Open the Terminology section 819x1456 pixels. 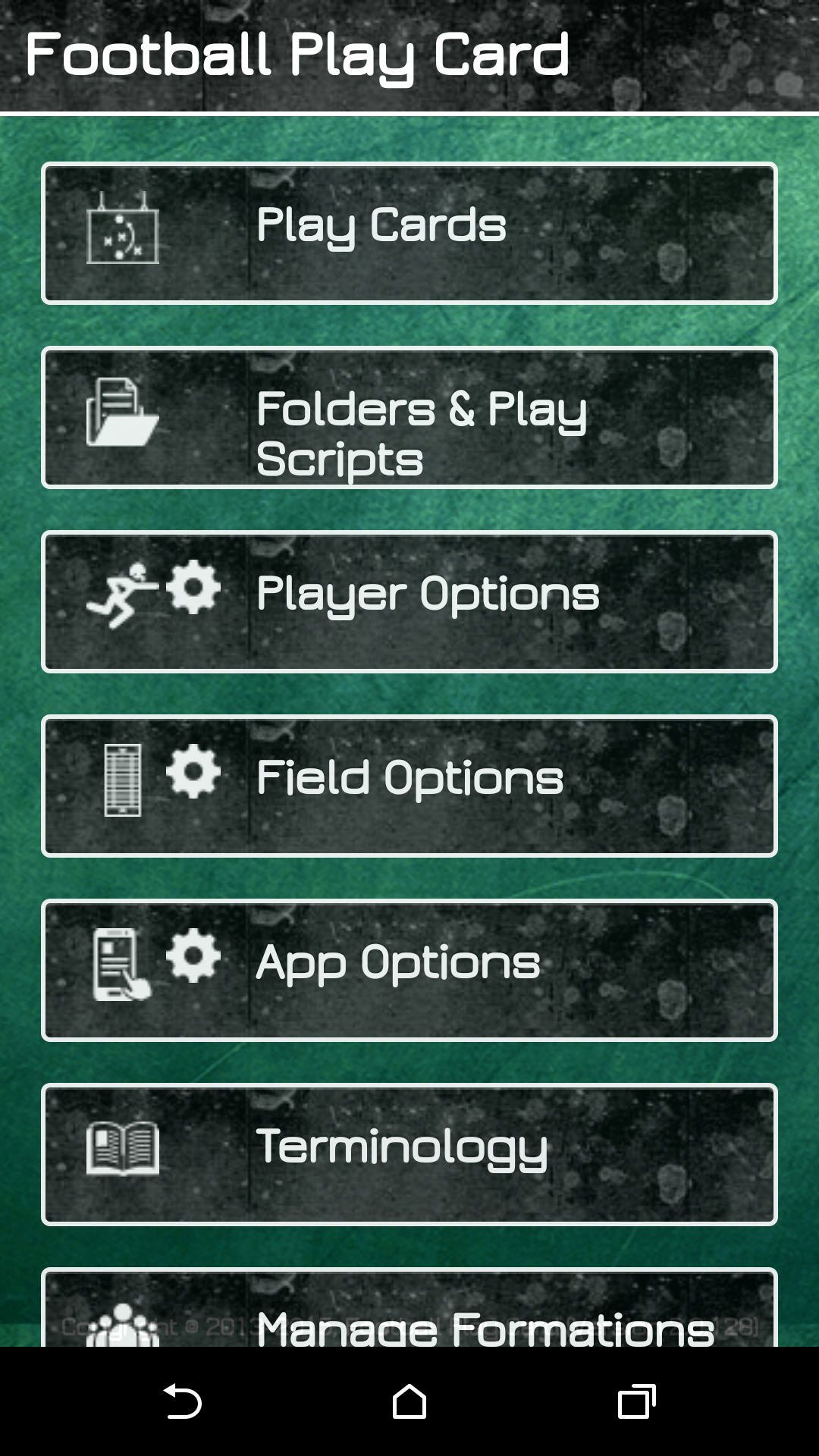[409, 1155]
